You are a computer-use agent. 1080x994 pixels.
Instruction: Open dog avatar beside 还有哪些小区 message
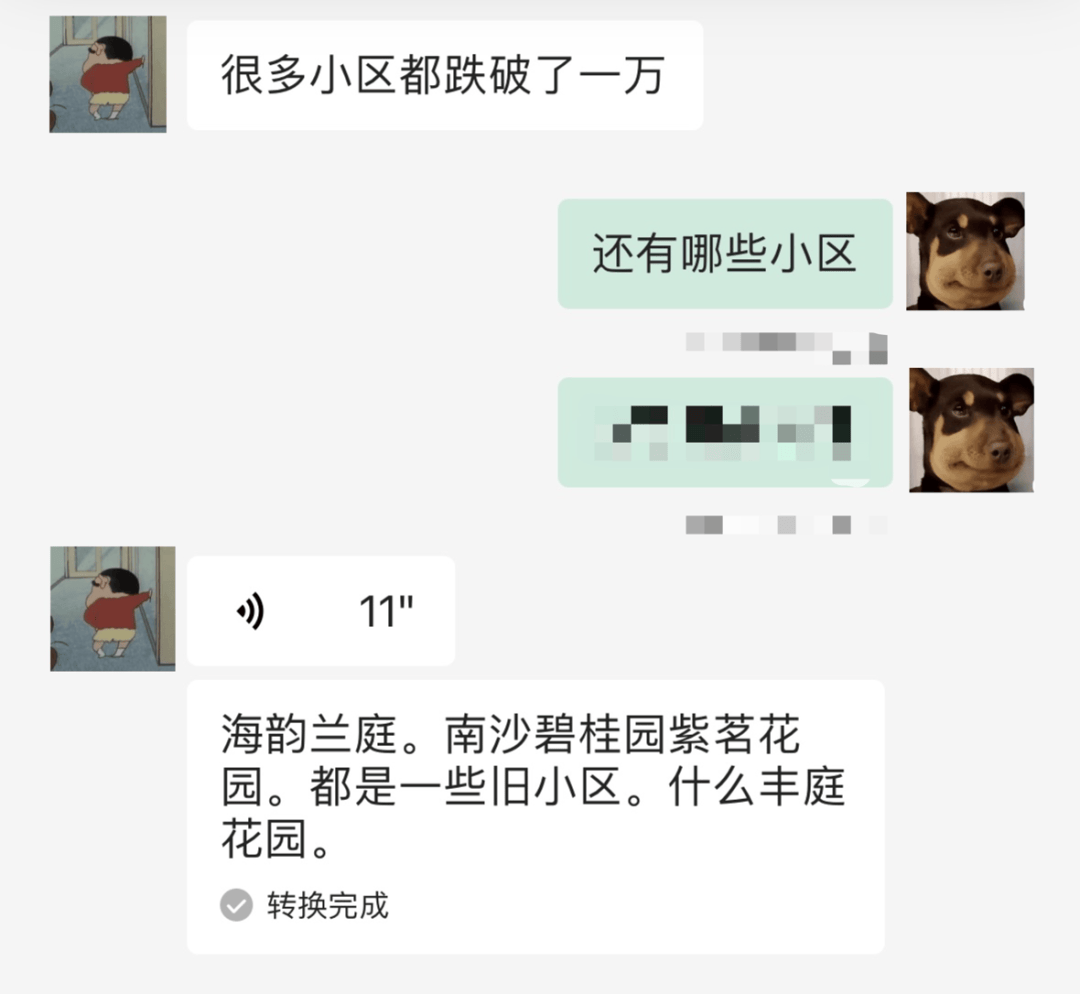(x=965, y=251)
